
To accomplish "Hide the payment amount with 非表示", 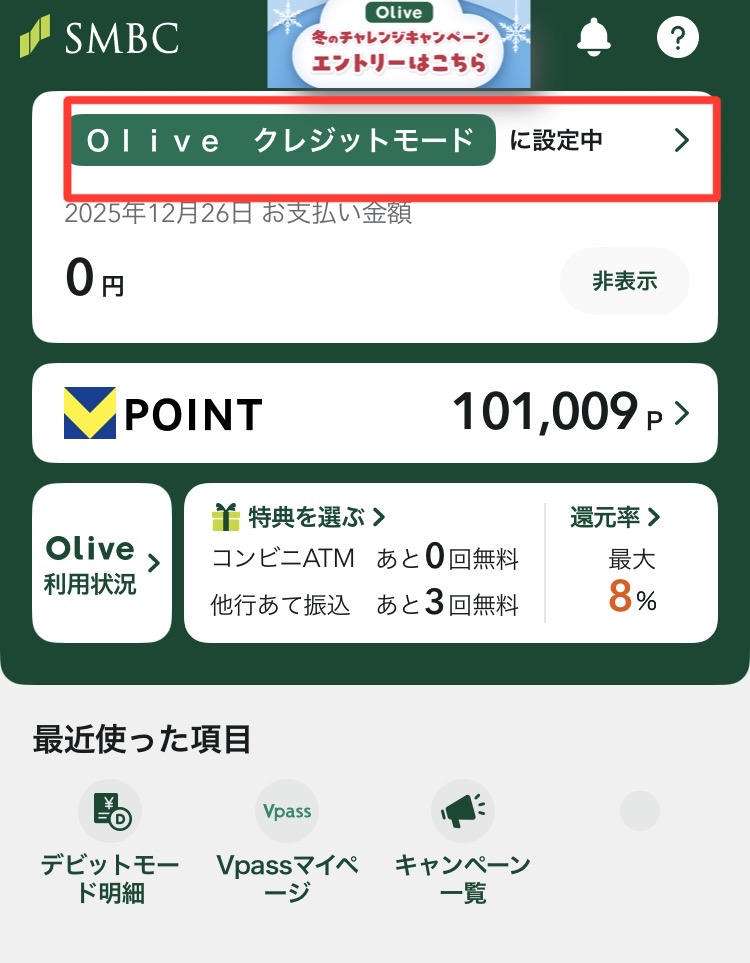I will 624,281.
